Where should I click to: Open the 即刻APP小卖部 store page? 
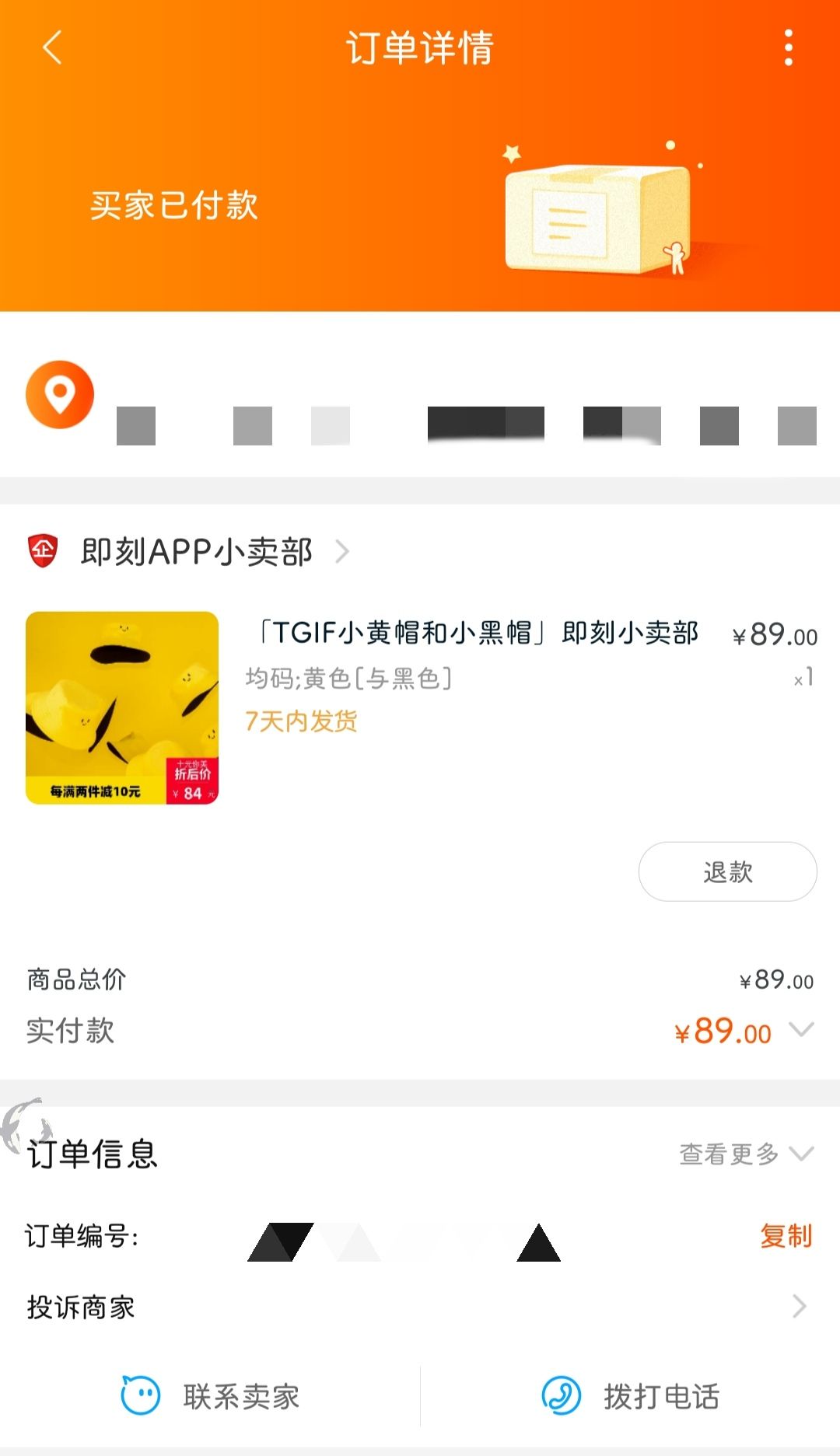(196, 552)
